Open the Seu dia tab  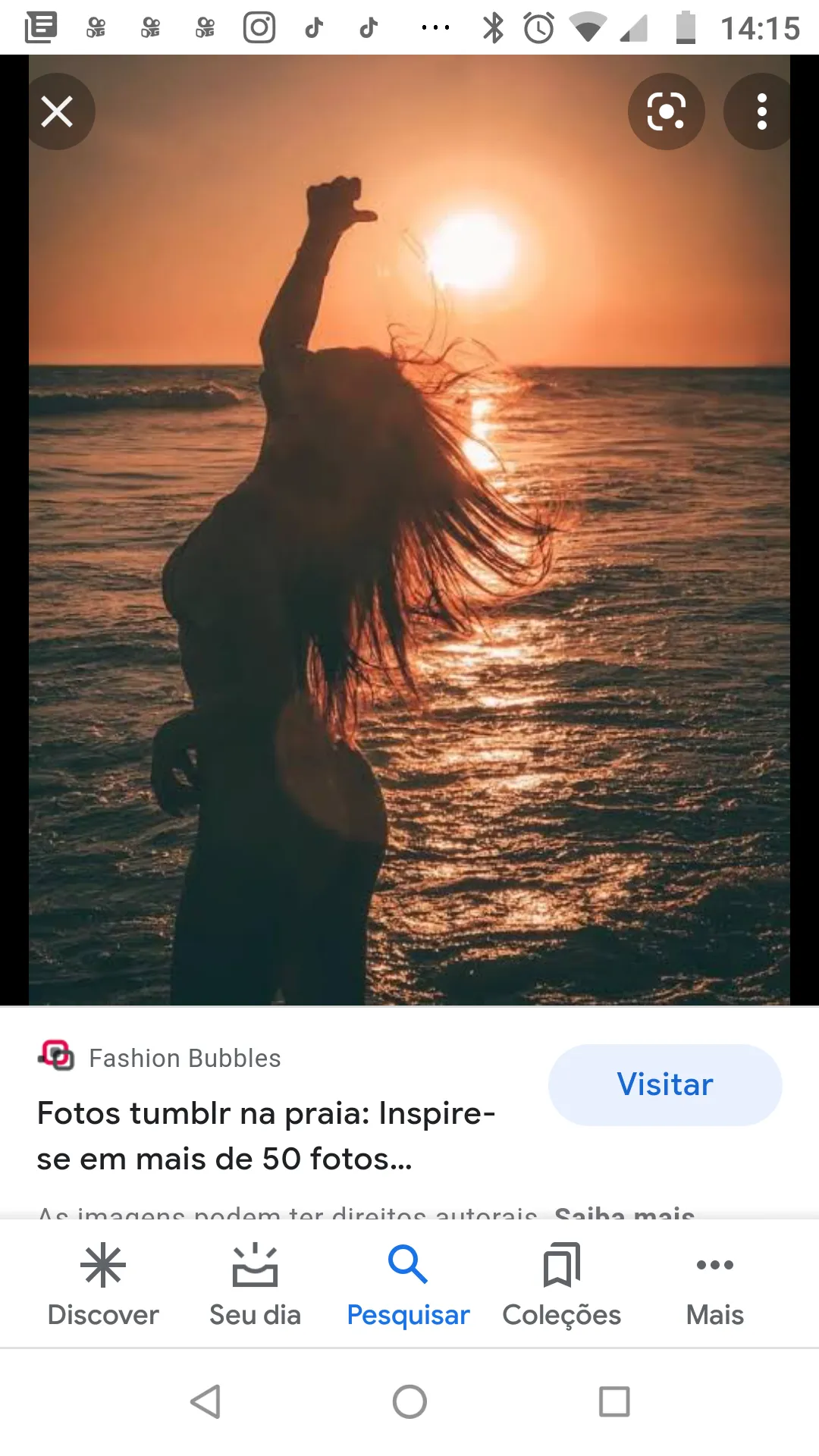click(x=256, y=1284)
